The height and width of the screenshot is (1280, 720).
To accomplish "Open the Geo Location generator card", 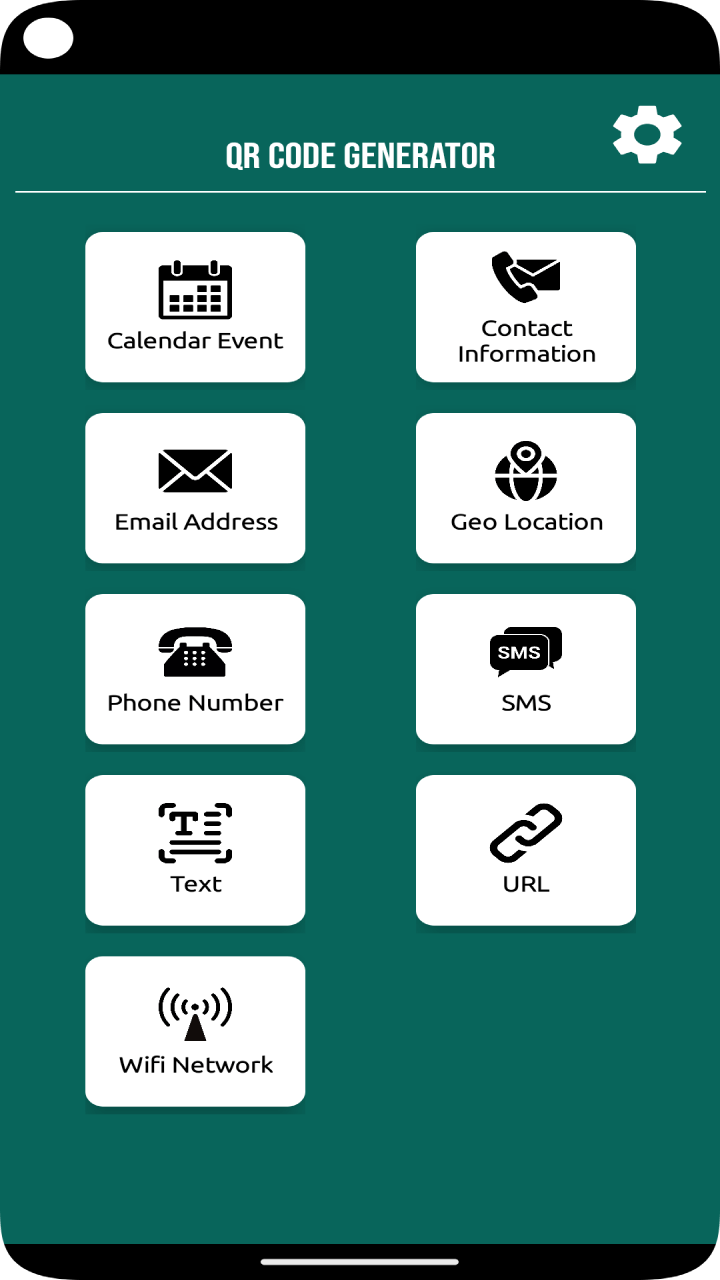I will [525, 488].
